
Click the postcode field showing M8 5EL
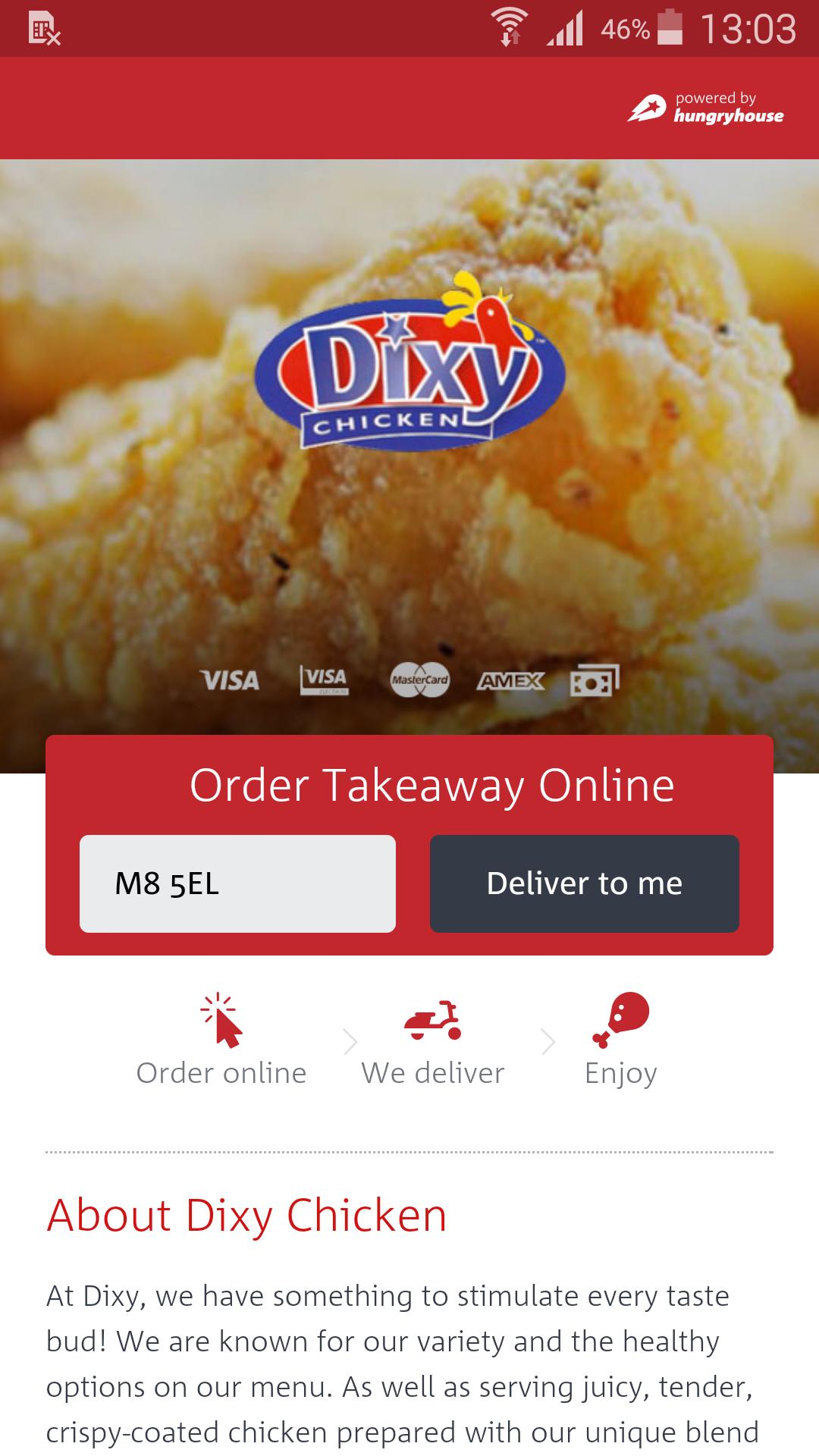coord(237,882)
